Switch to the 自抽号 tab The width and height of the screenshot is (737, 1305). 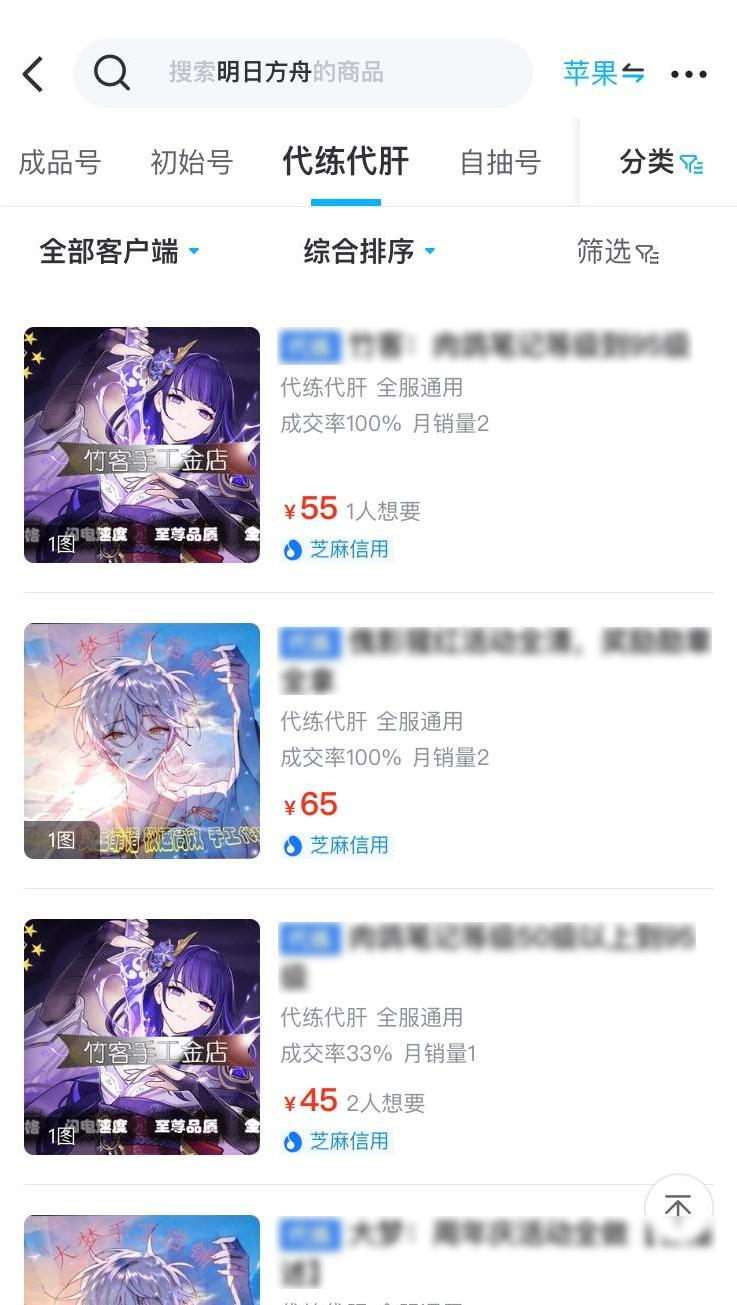(x=500, y=162)
